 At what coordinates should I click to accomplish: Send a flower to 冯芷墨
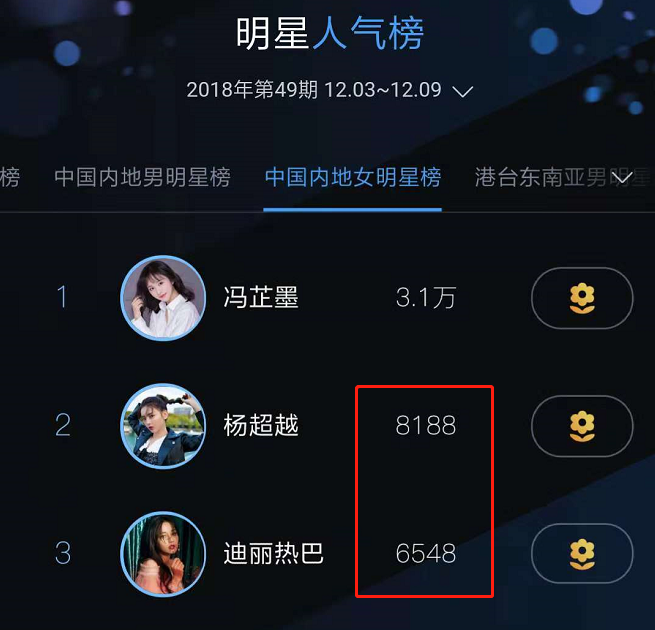(x=581, y=298)
